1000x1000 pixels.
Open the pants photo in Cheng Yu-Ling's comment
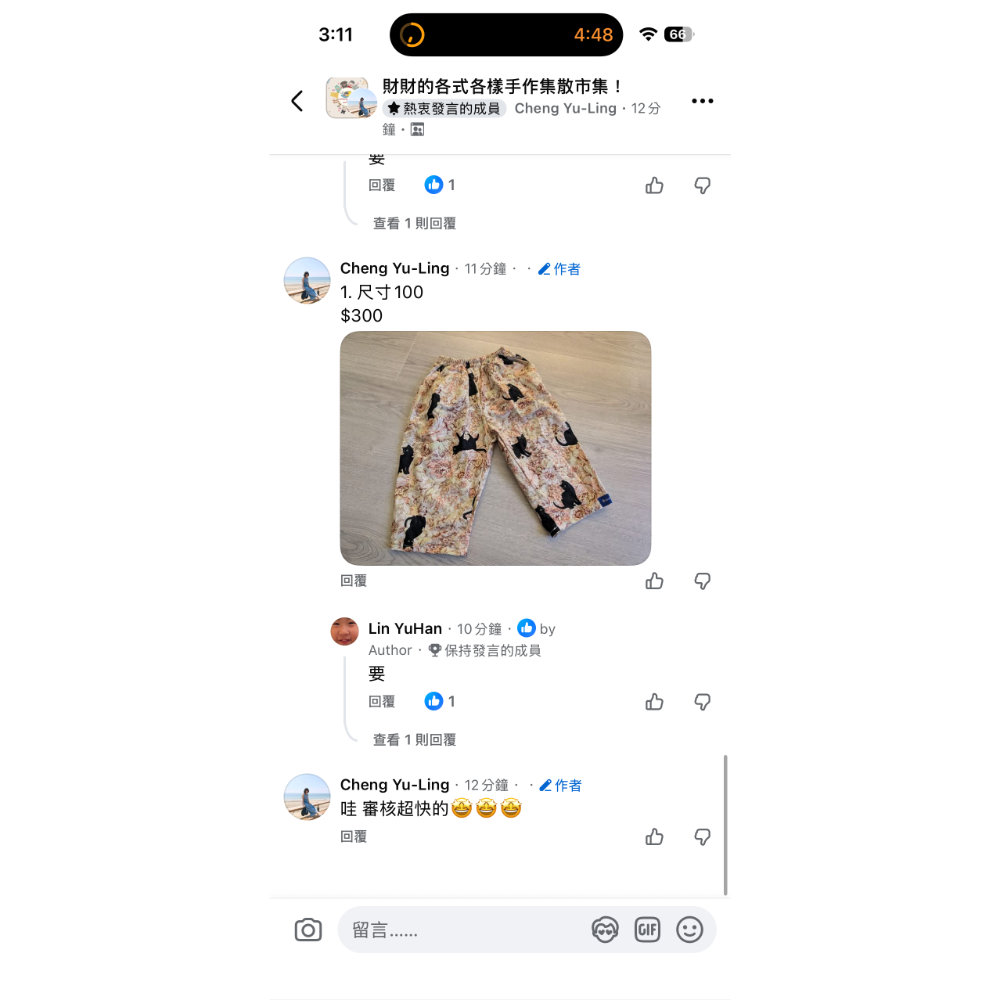point(495,448)
